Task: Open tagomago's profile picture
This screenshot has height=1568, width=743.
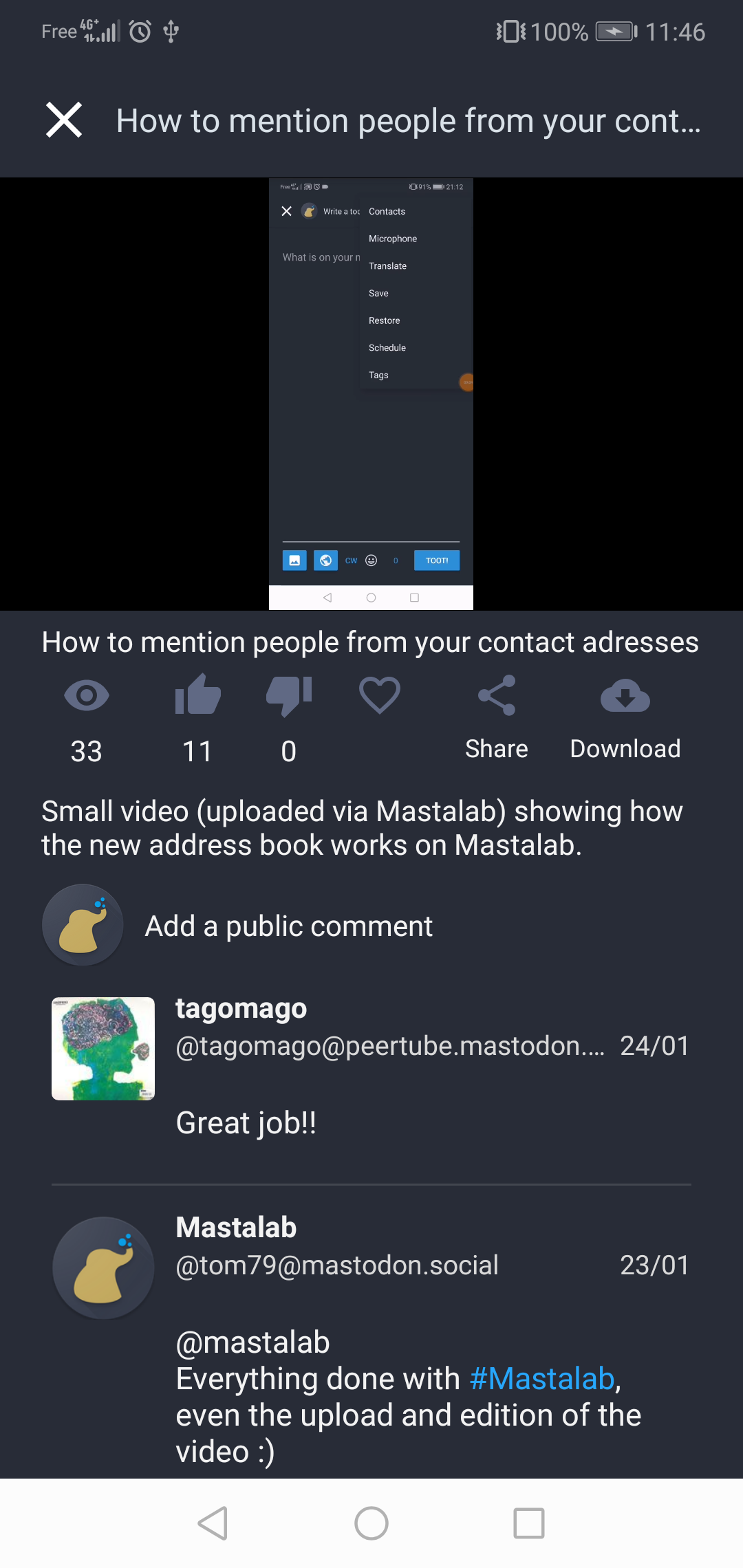Action: click(x=103, y=1049)
